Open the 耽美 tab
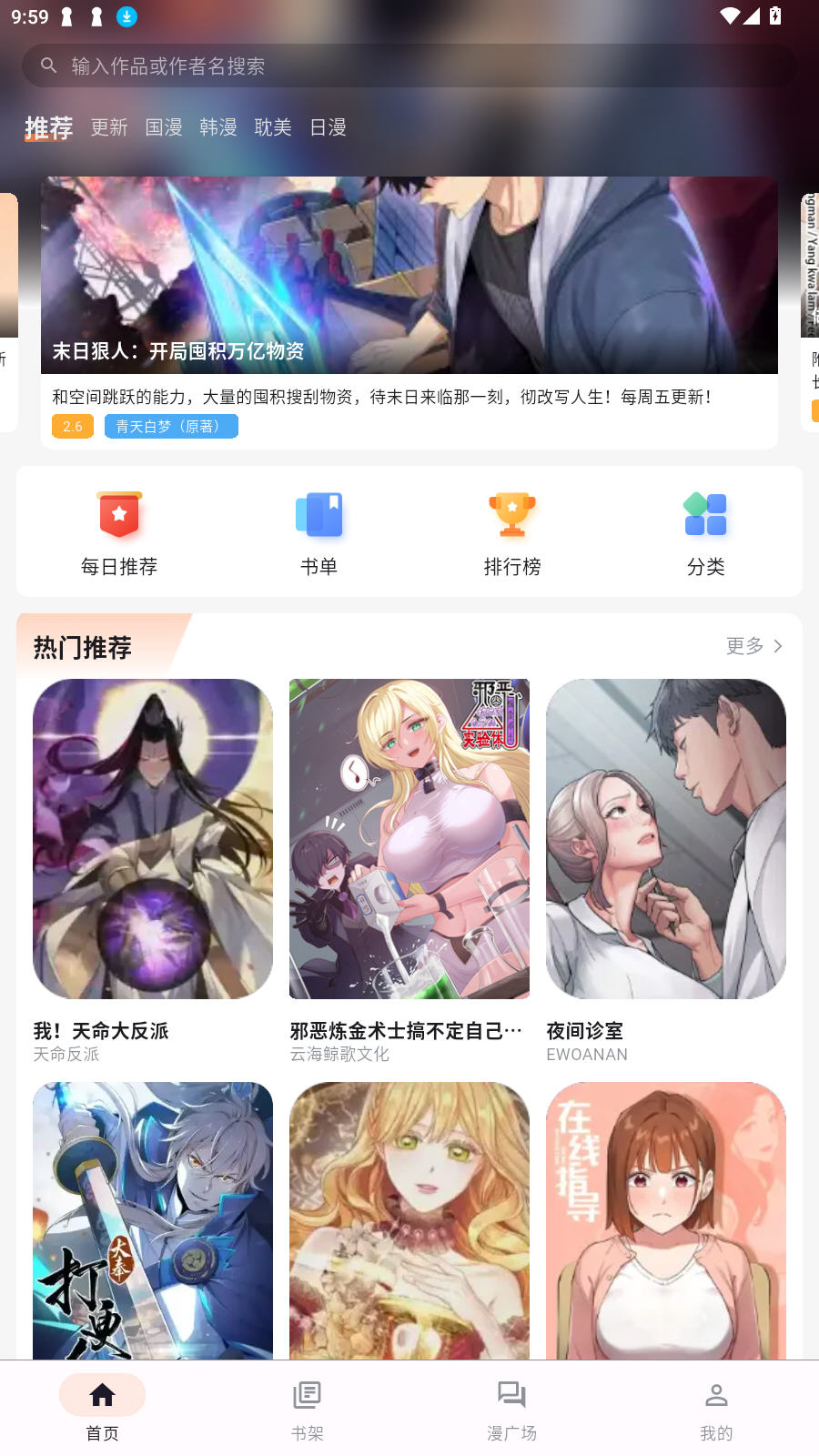 (273, 127)
